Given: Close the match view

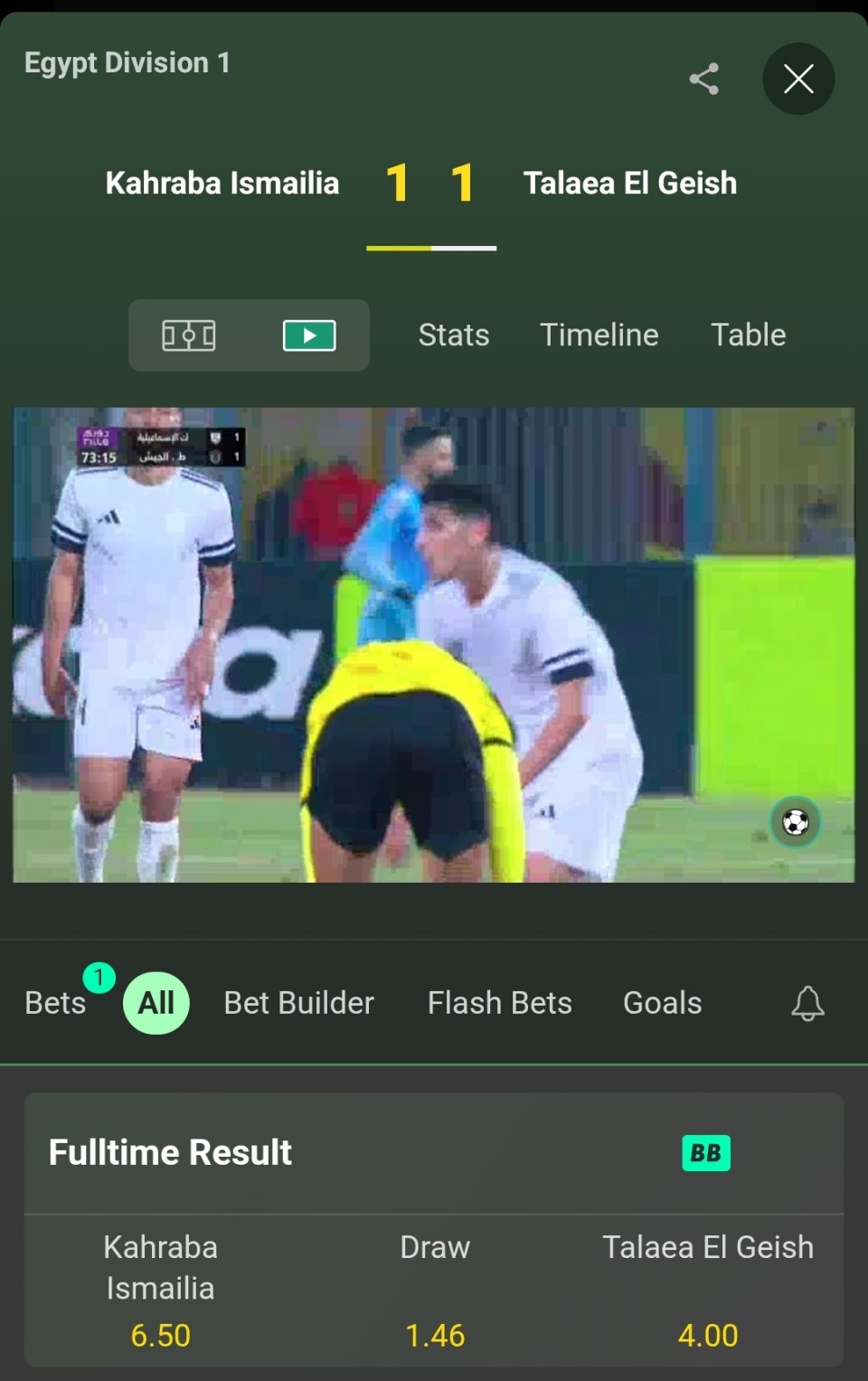Looking at the screenshot, I should click(x=797, y=80).
